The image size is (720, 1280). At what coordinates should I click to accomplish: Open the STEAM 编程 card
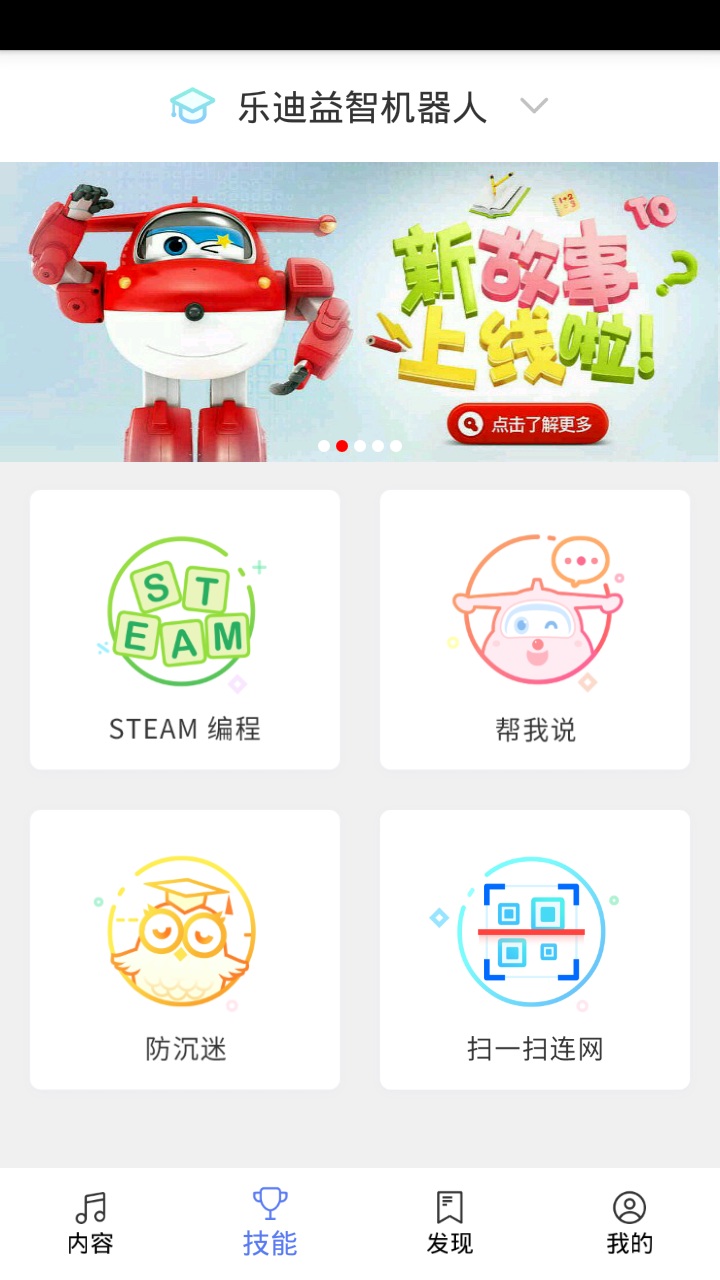(185, 630)
